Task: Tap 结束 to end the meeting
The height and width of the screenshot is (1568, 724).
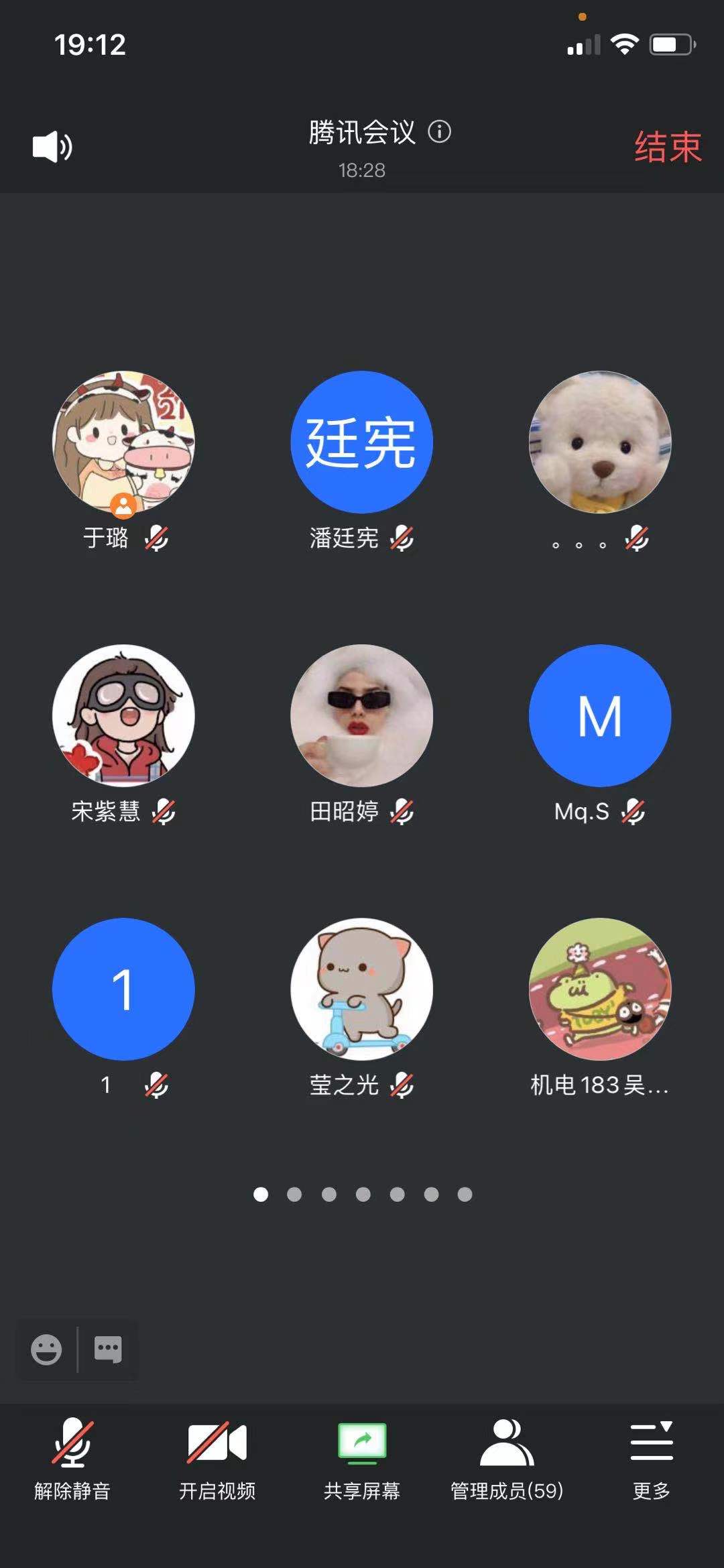Action: click(x=667, y=147)
